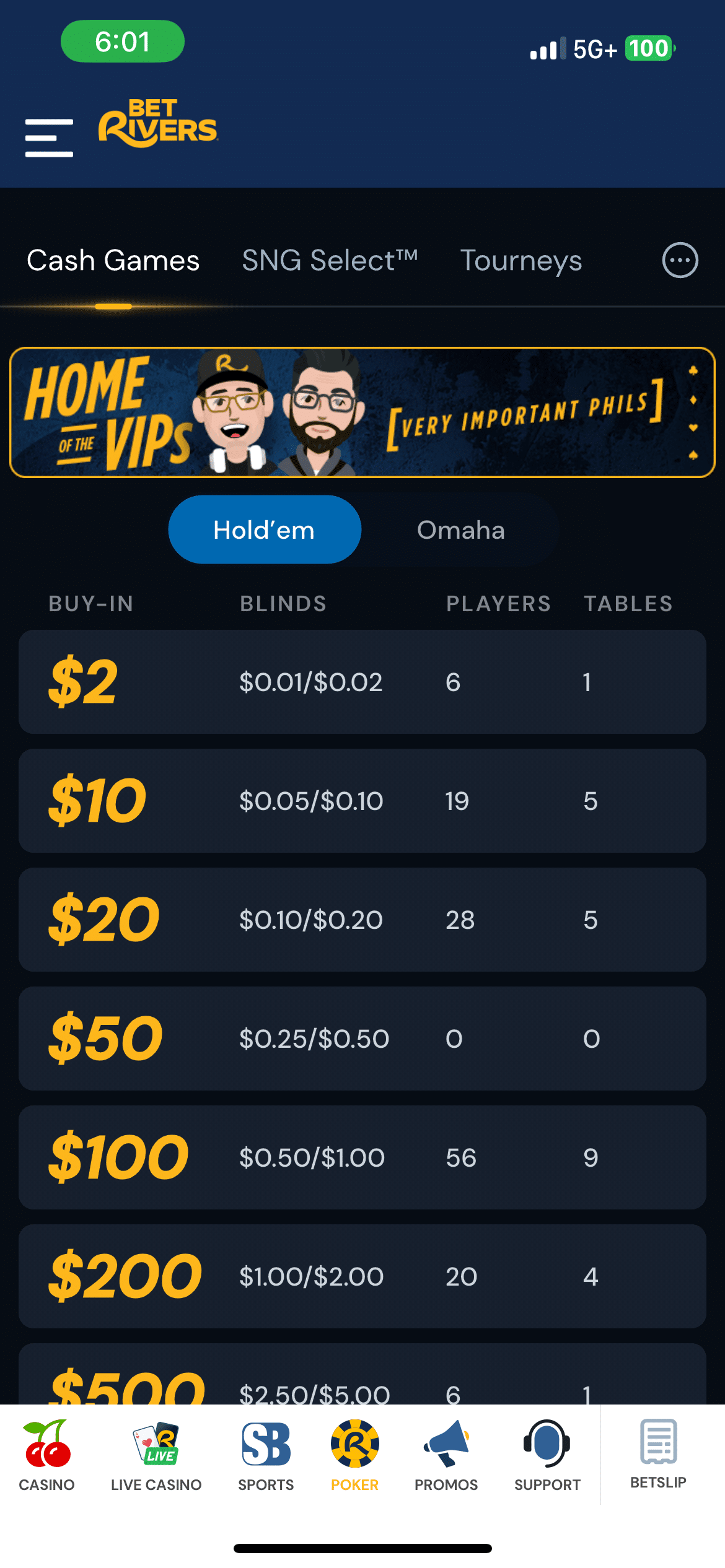Open the $50 buy-in row
The image size is (725, 1568).
pos(362,1039)
